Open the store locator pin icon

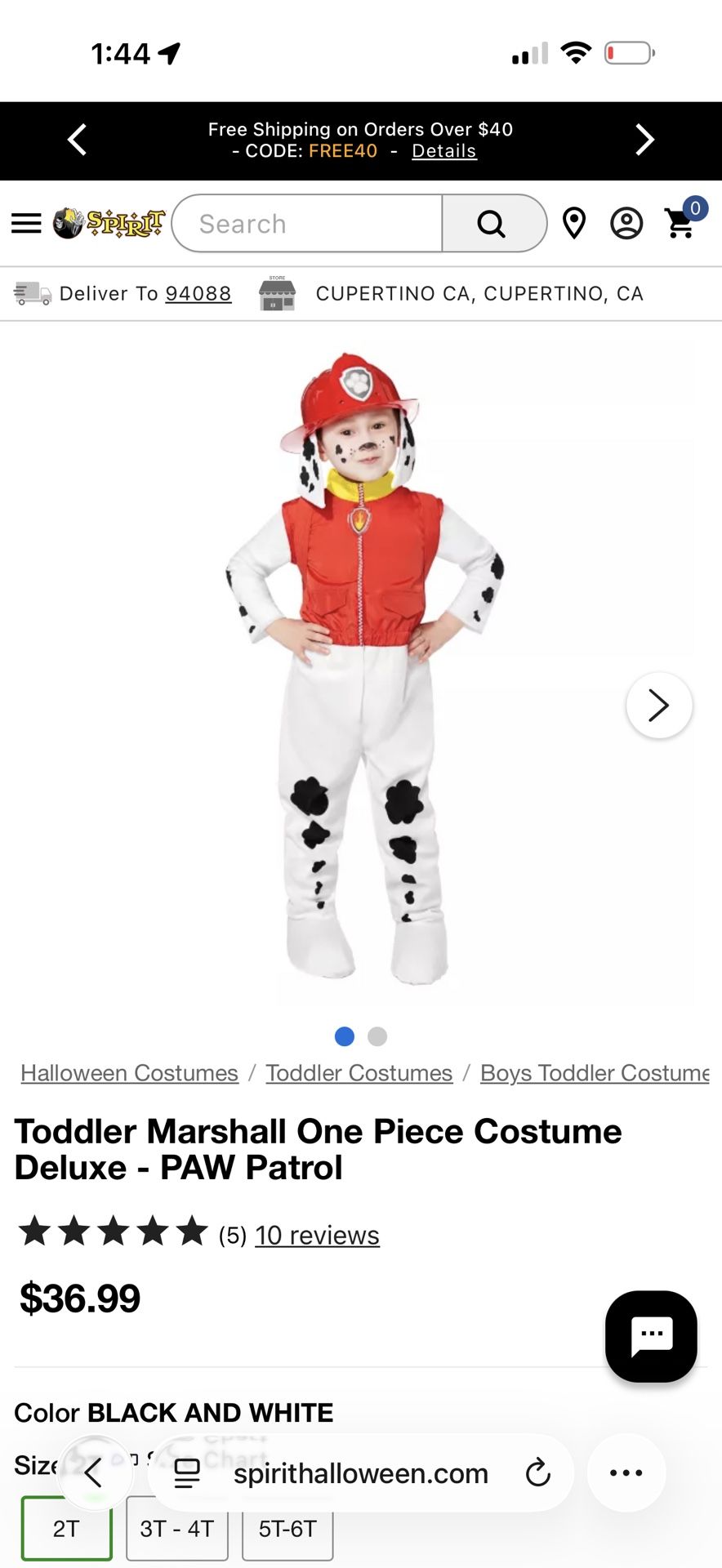[x=574, y=223]
